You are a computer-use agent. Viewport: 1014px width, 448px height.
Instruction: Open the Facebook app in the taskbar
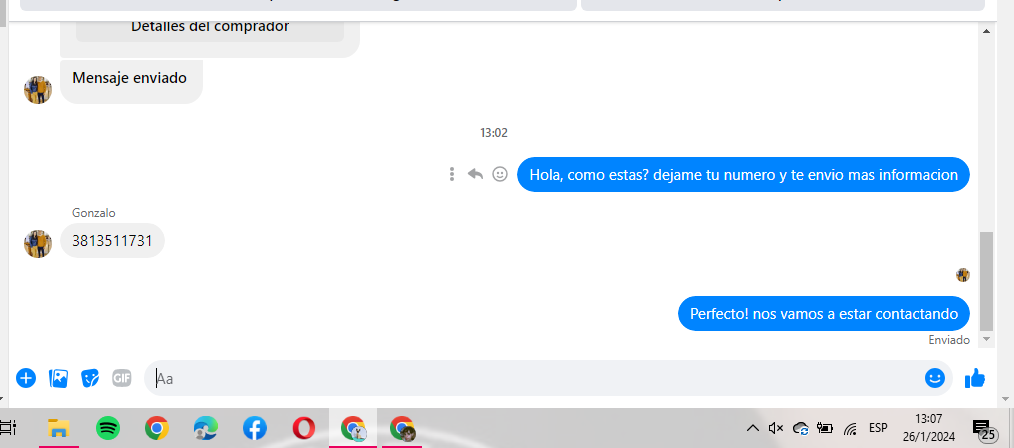coord(255,429)
